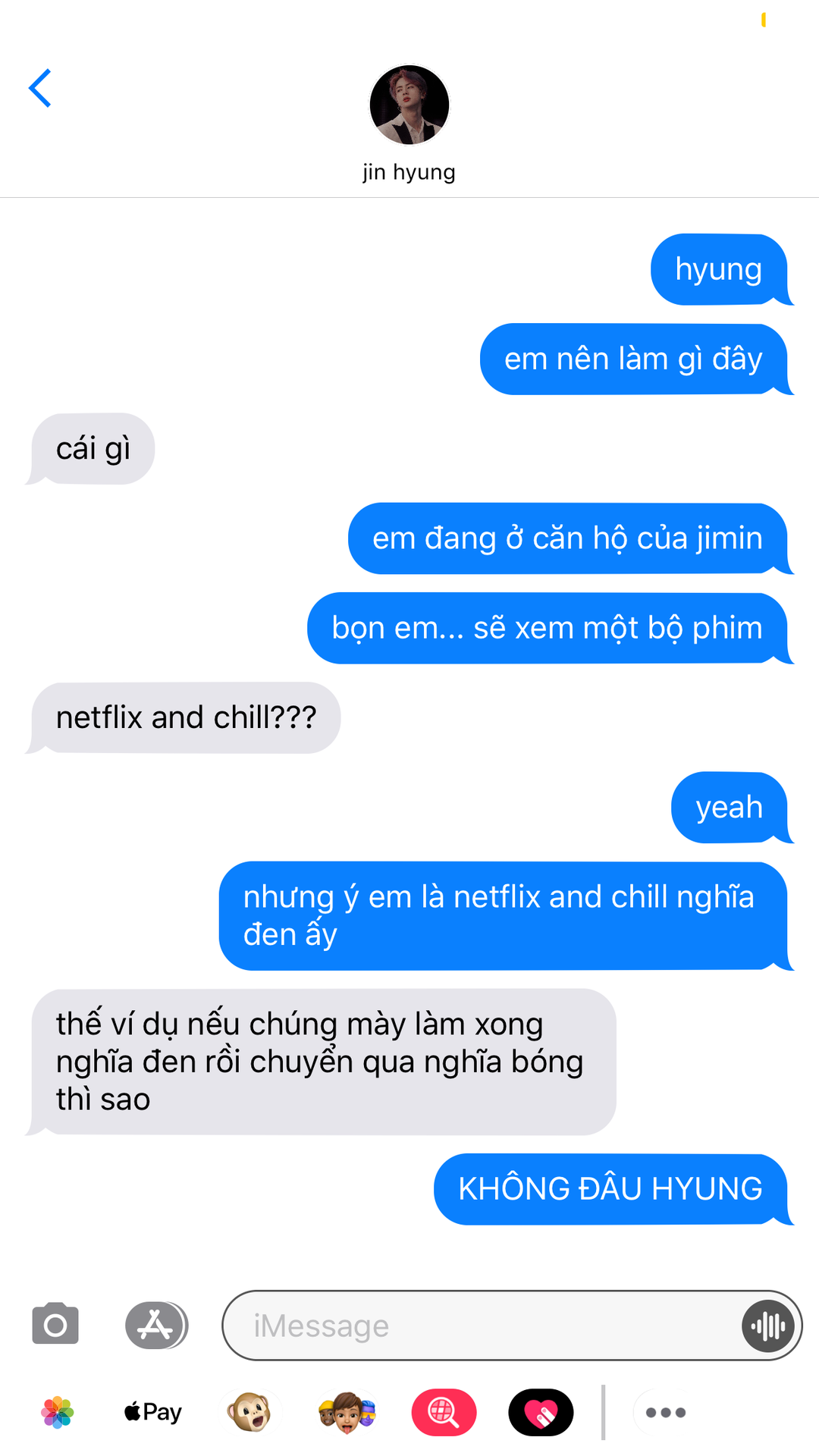Open Digital Touch heart app
Image resolution: width=819 pixels, height=1456 pixels.
point(541,1412)
